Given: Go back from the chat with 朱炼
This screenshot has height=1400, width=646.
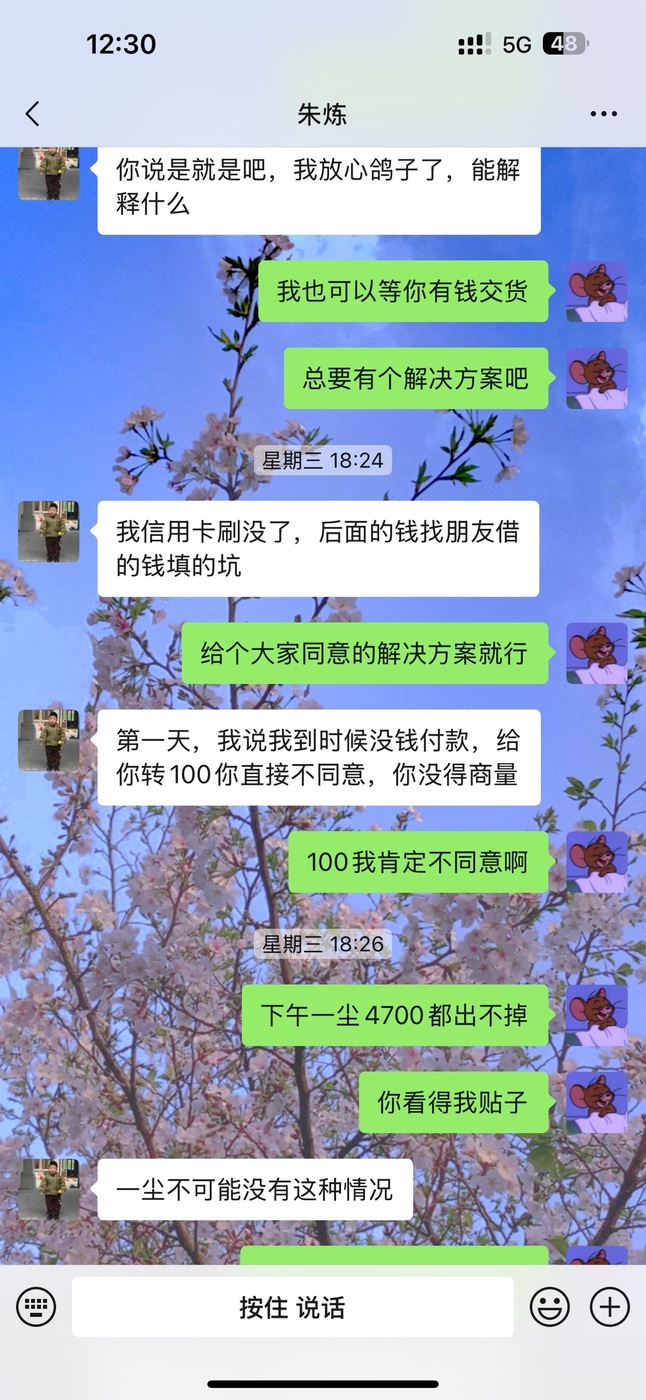Looking at the screenshot, I should point(32,114).
